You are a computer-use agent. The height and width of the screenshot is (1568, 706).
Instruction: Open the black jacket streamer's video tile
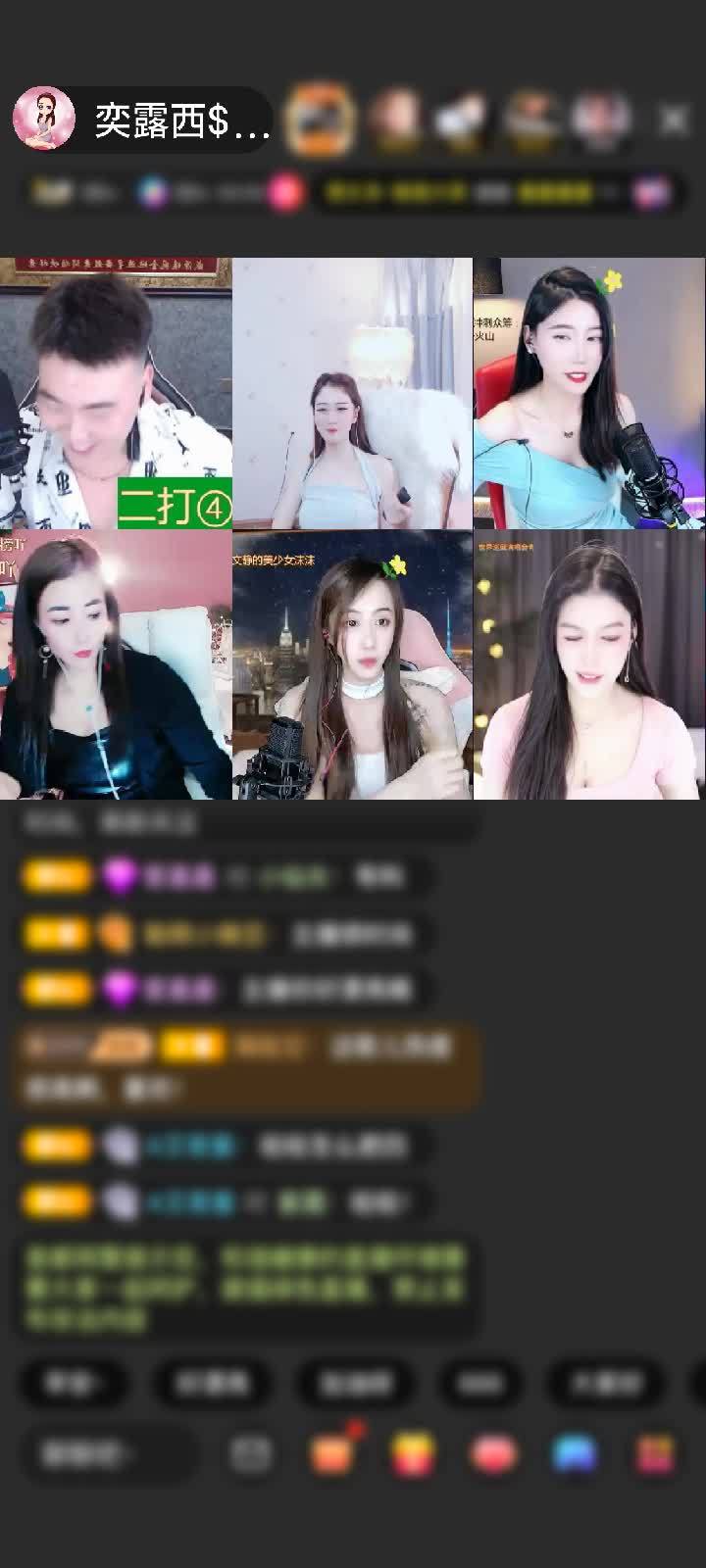click(x=116, y=664)
